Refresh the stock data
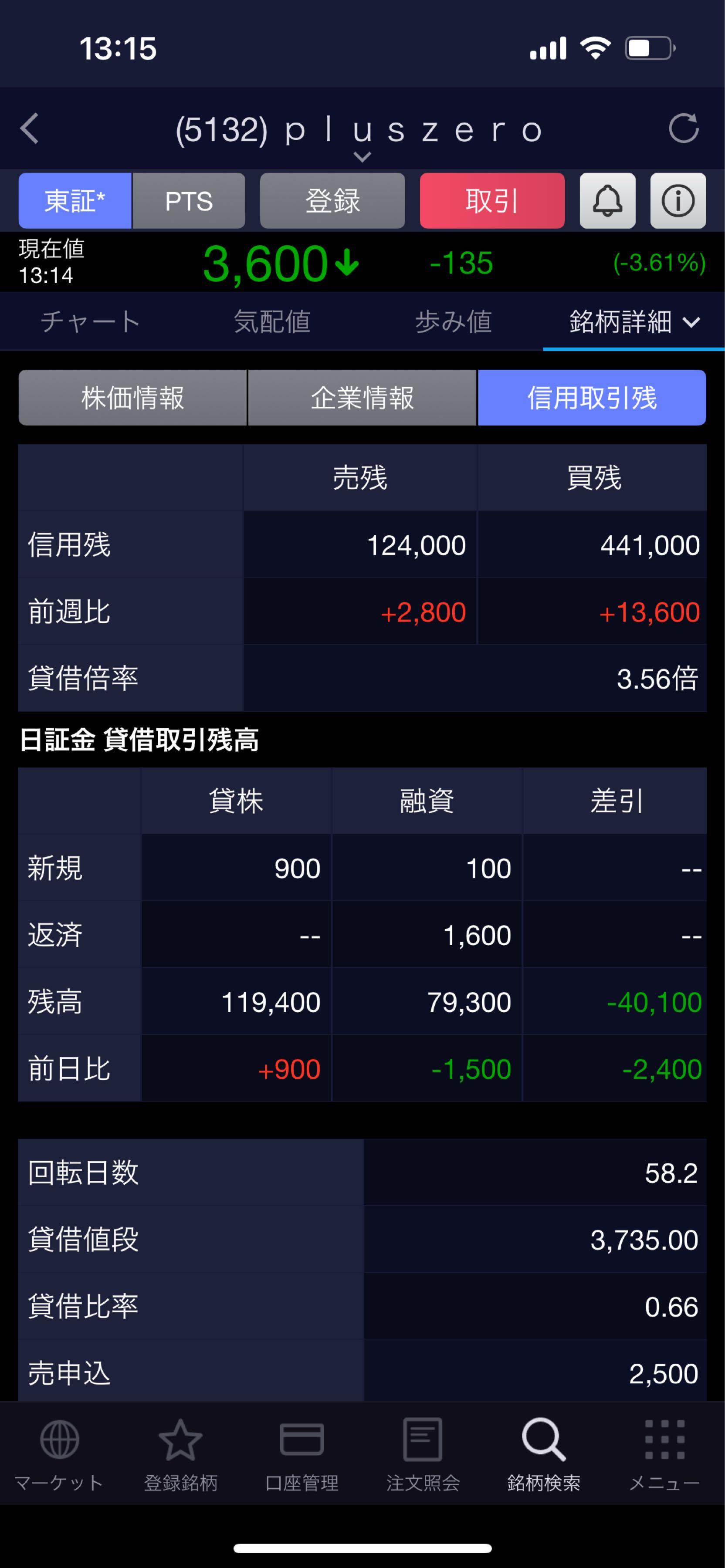 coord(683,128)
